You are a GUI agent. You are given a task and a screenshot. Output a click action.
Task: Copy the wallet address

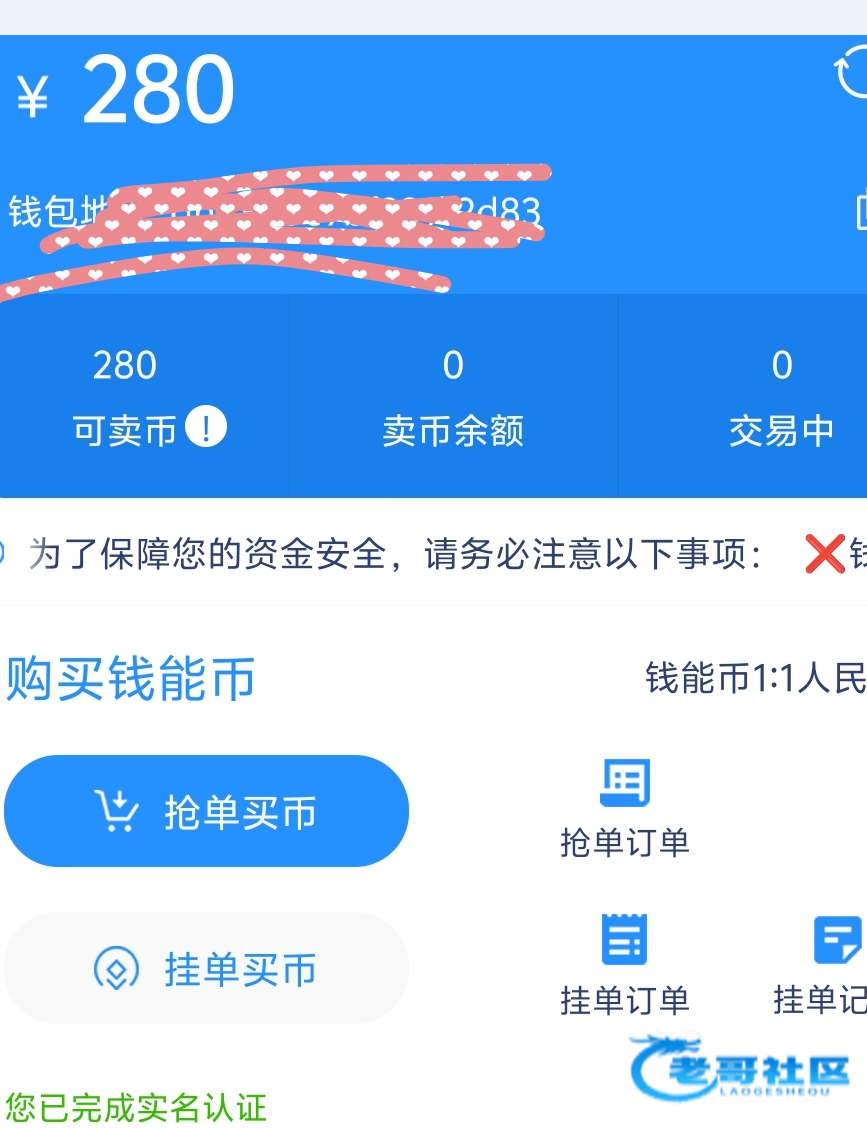pyautogui.click(x=860, y=212)
